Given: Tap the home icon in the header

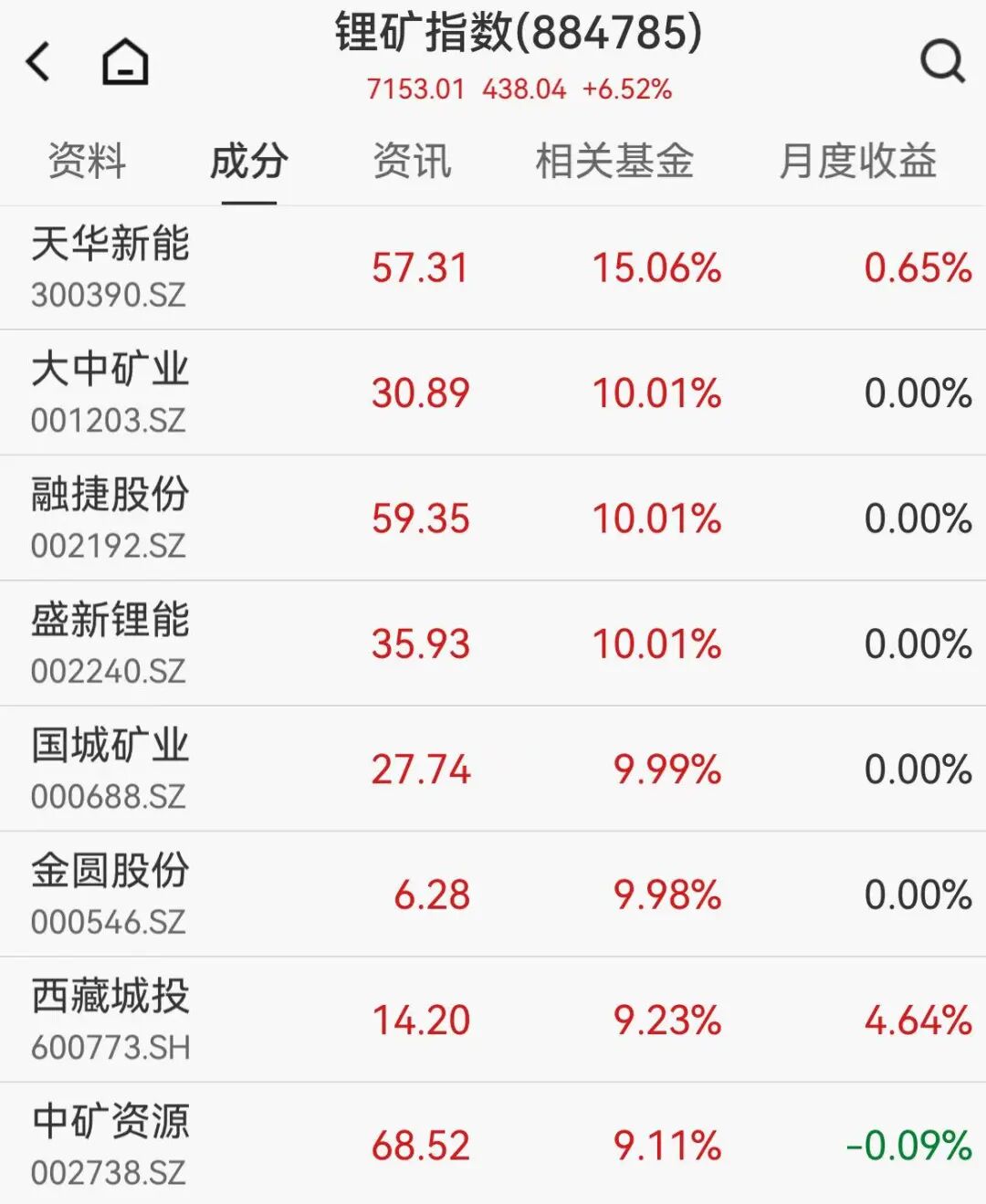Looking at the screenshot, I should 125,63.
